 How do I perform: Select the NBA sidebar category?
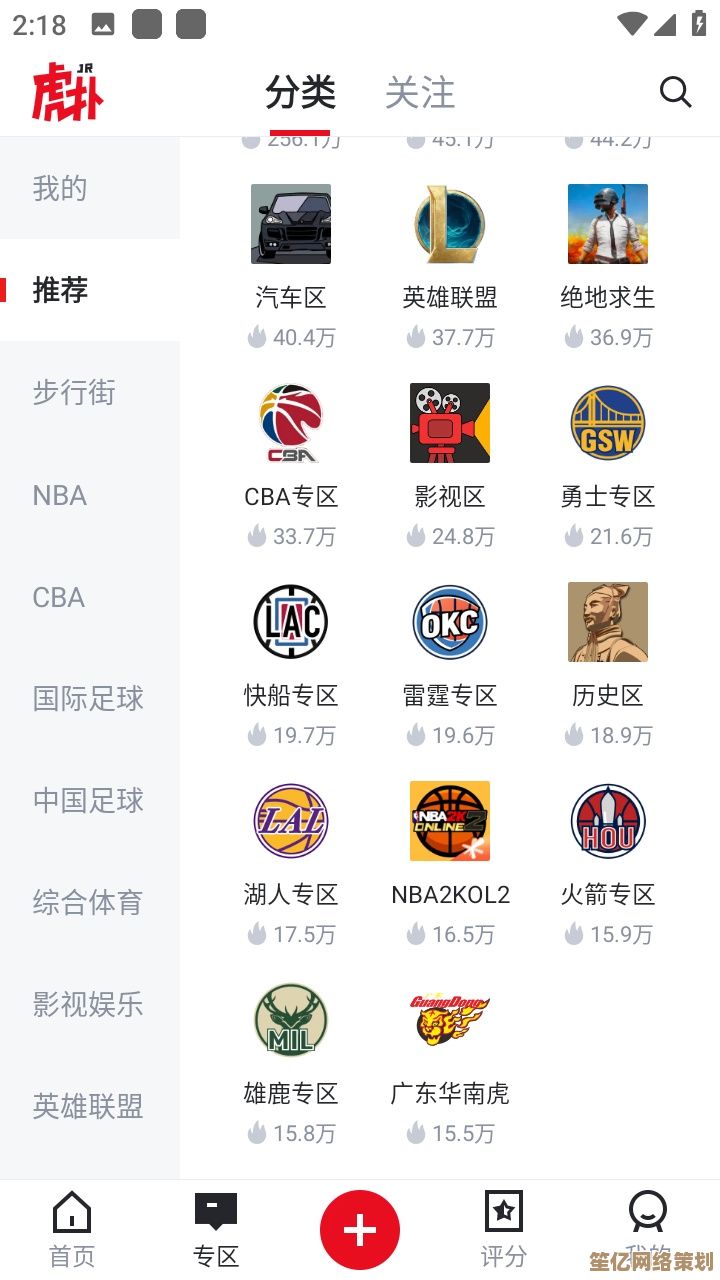[x=60, y=495]
